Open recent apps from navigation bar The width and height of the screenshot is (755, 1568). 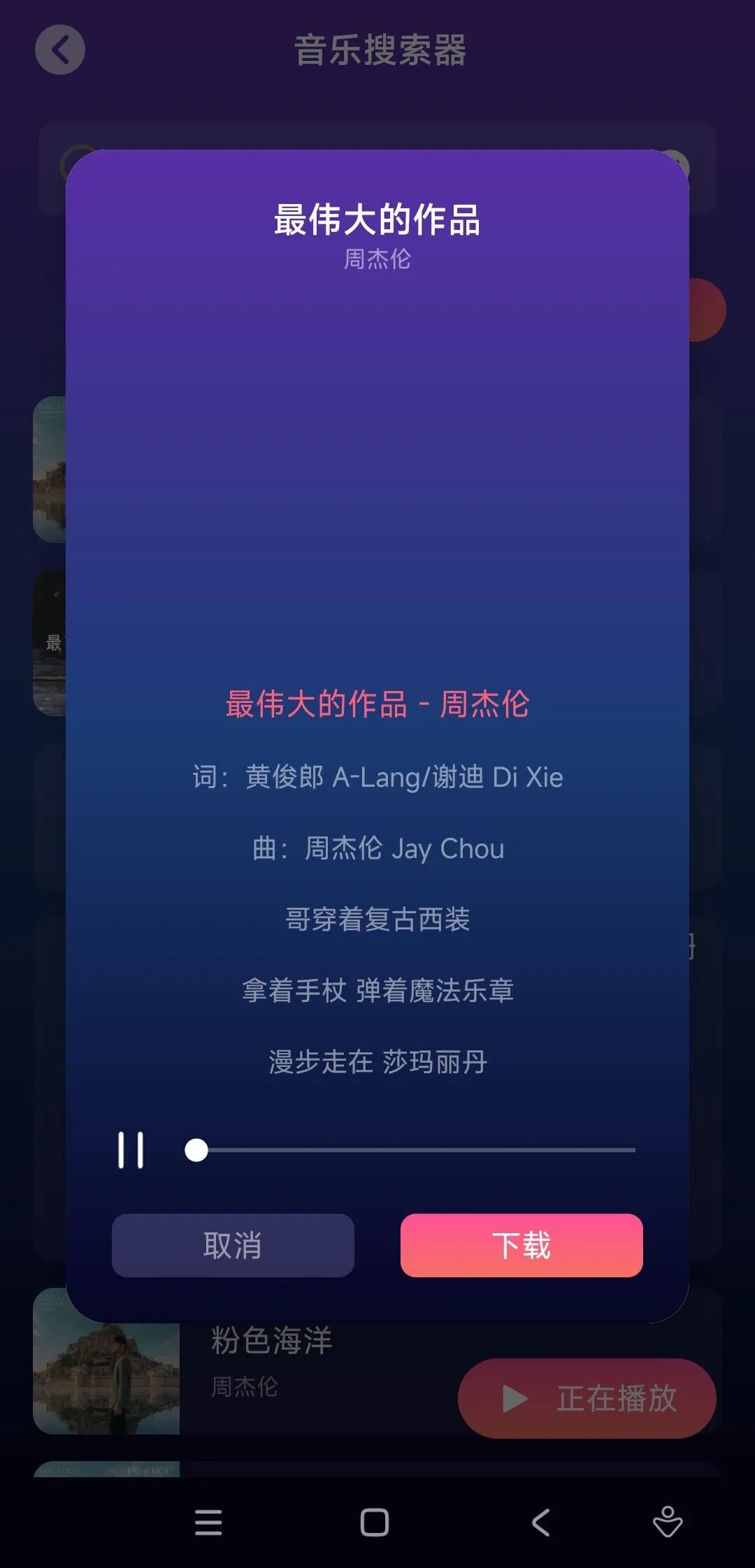208,1522
